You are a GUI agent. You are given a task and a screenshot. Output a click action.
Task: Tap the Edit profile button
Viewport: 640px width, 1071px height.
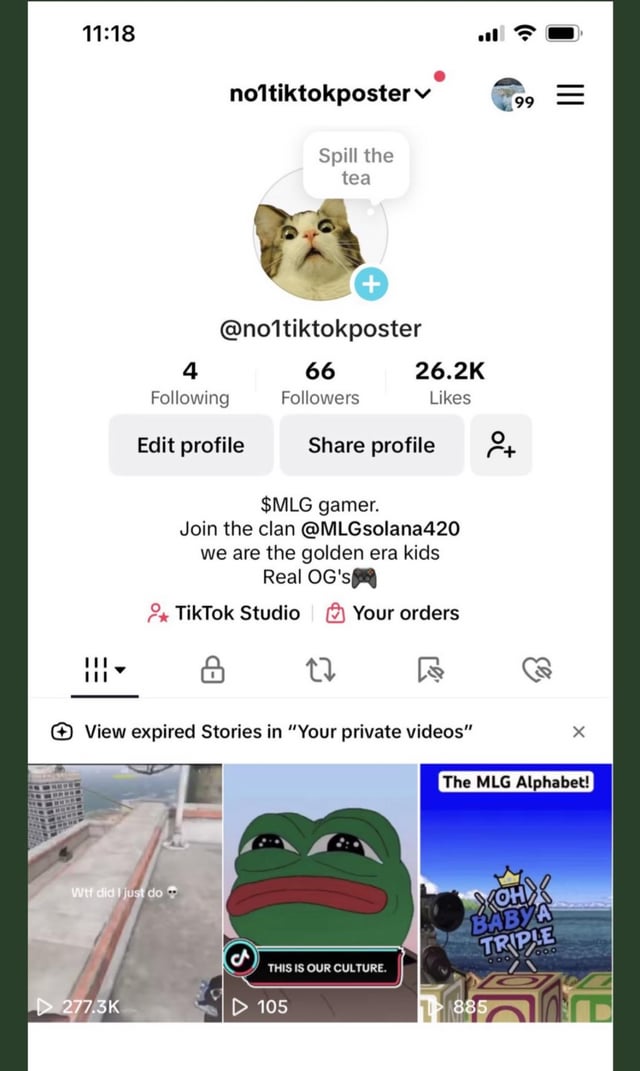pyautogui.click(x=190, y=445)
